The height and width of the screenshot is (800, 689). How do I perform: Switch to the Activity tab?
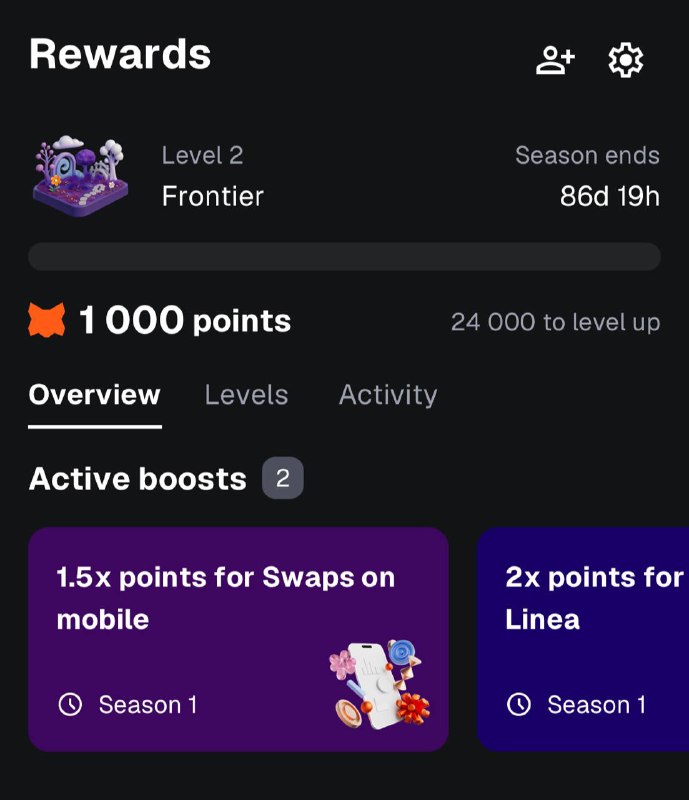pyautogui.click(x=388, y=395)
